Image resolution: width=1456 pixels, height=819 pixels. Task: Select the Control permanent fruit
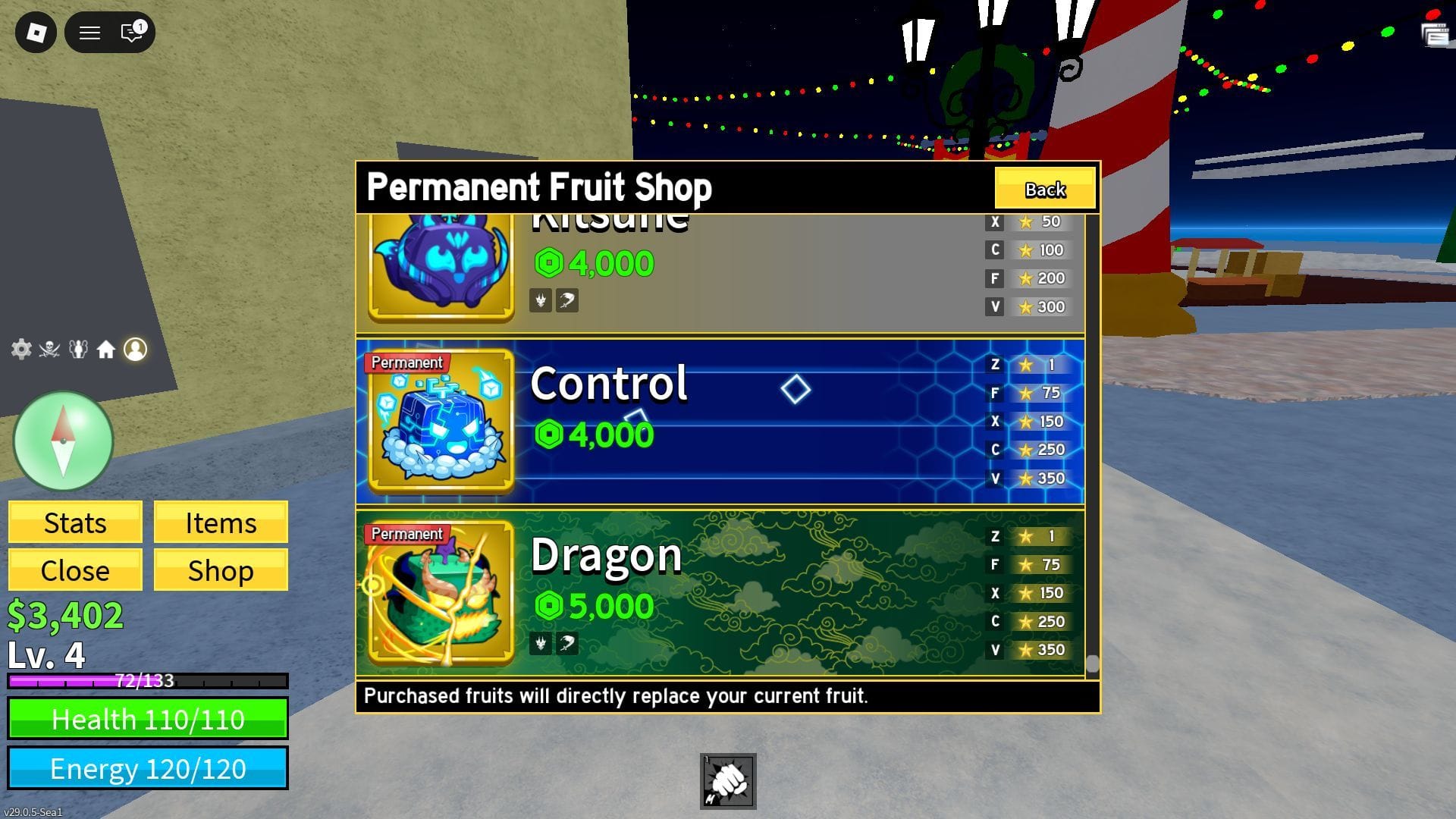719,422
